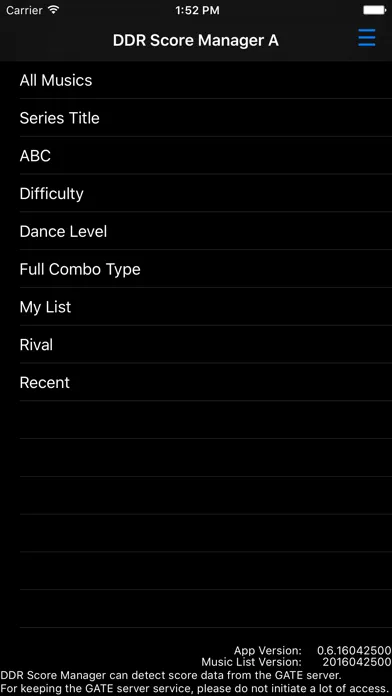
Task: Open the All Musics list
Action: click(196, 80)
